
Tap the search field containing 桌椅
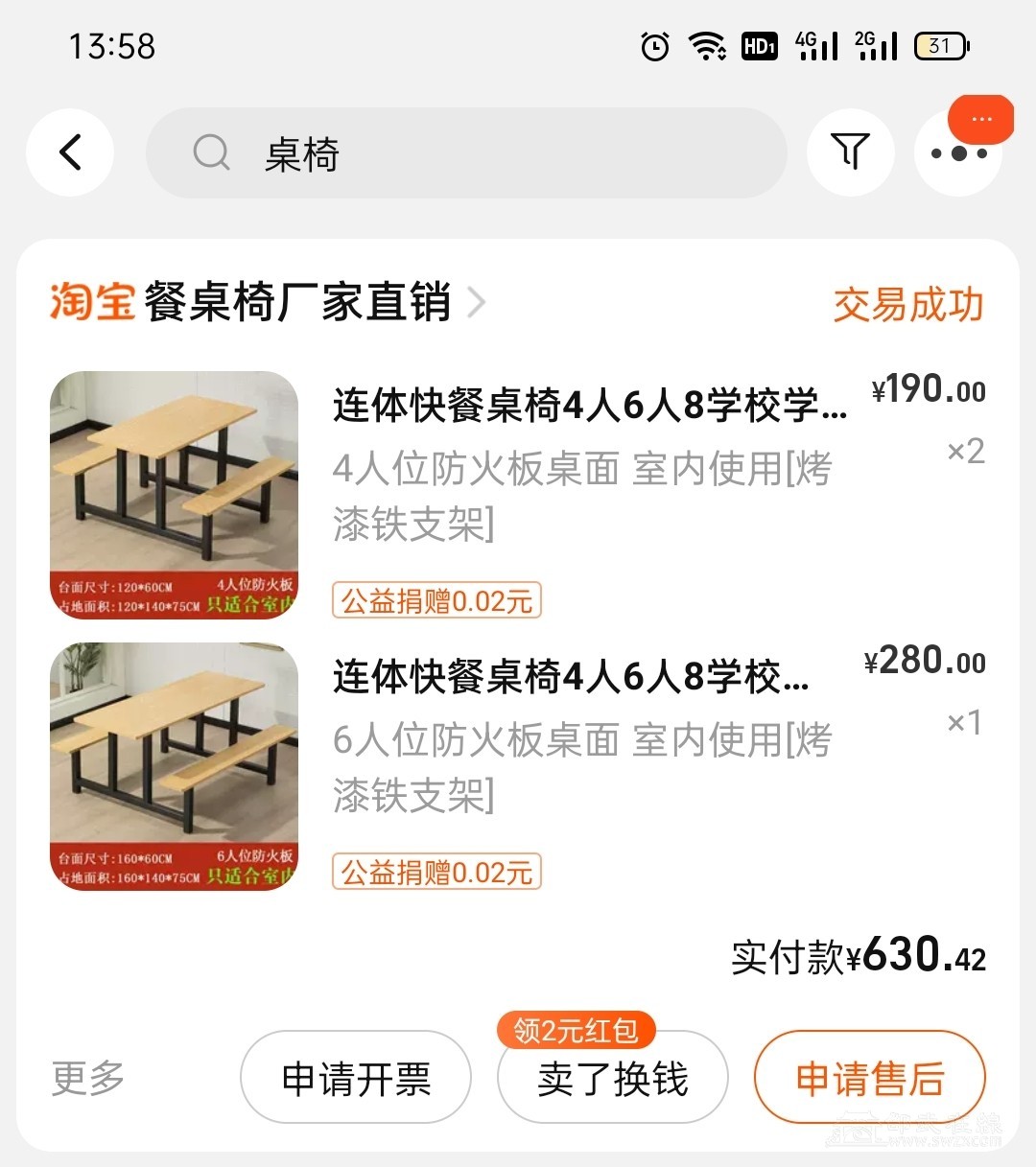pos(466,153)
